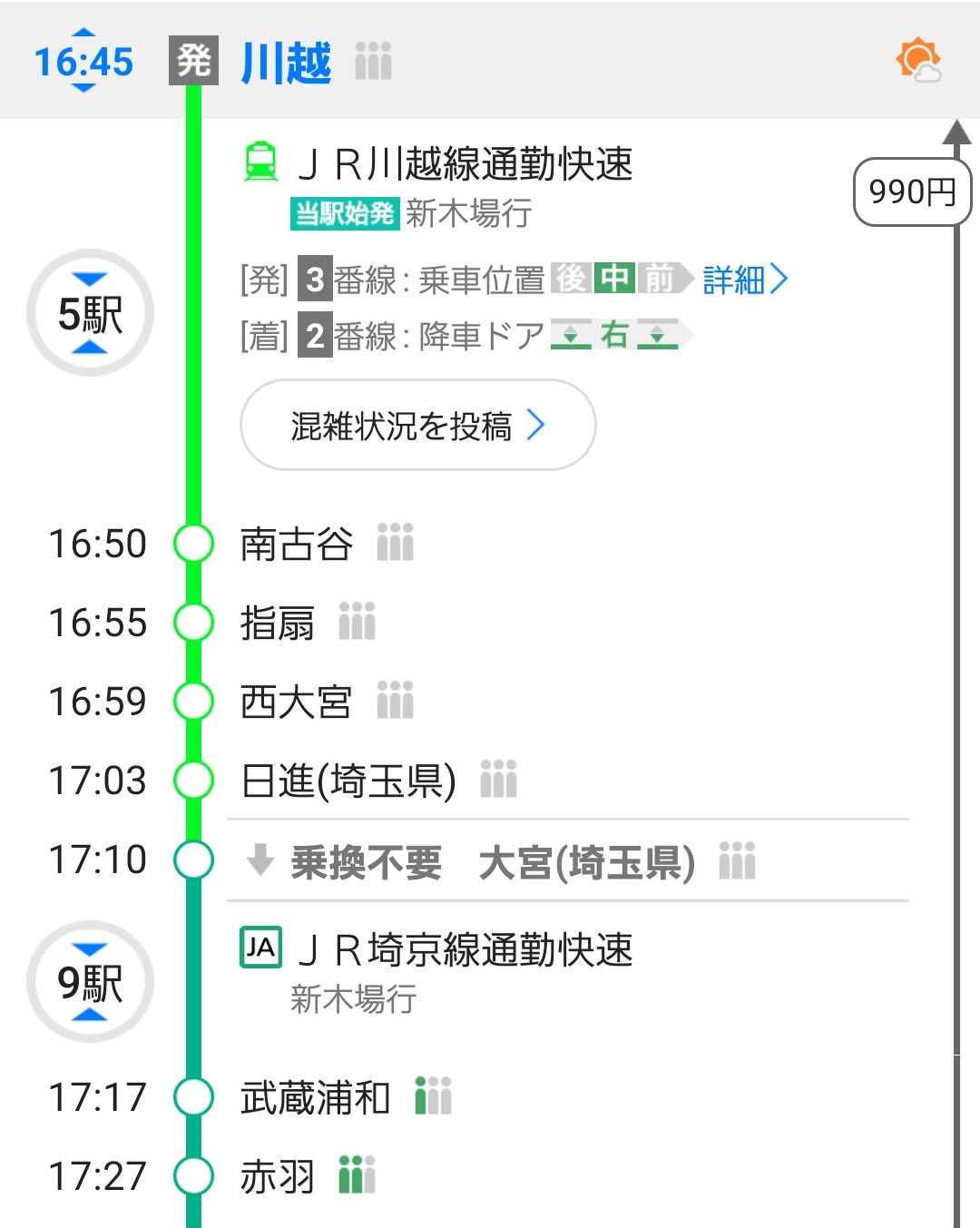View the JR埼京線通勤快速 train line info

pos(465,950)
